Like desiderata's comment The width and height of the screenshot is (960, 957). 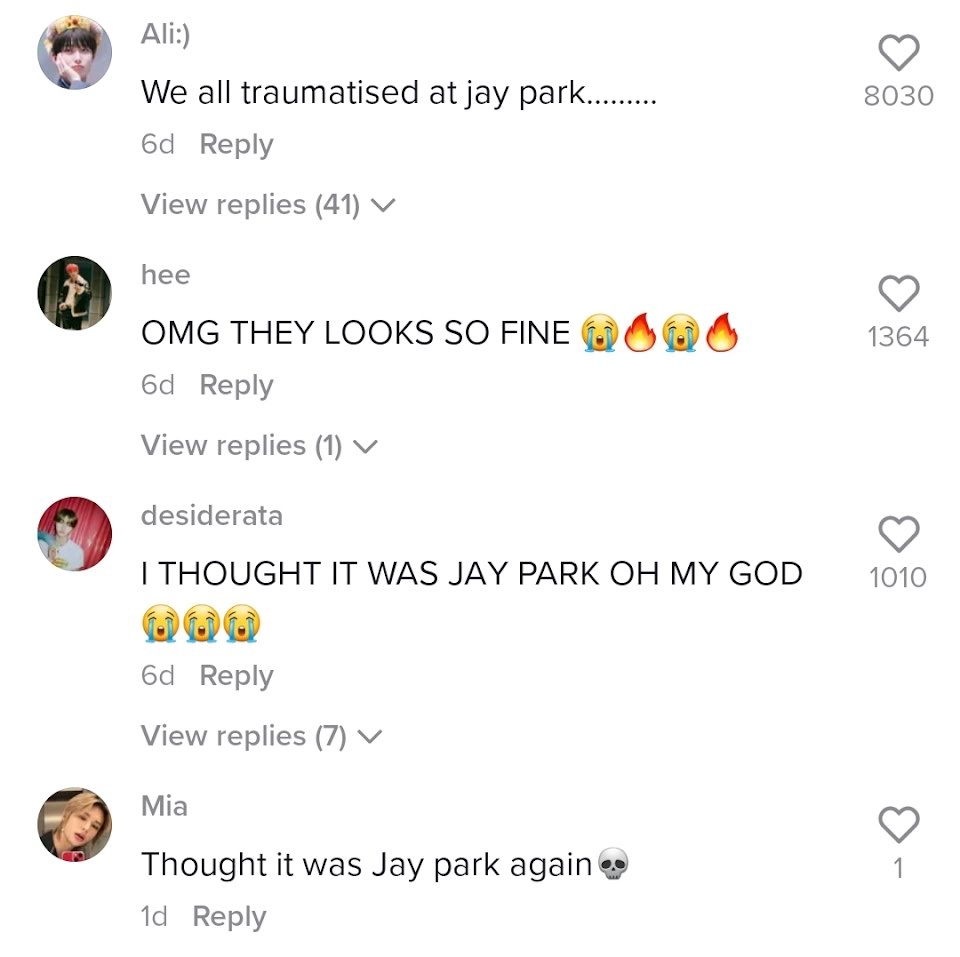click(x=898, y=534)
